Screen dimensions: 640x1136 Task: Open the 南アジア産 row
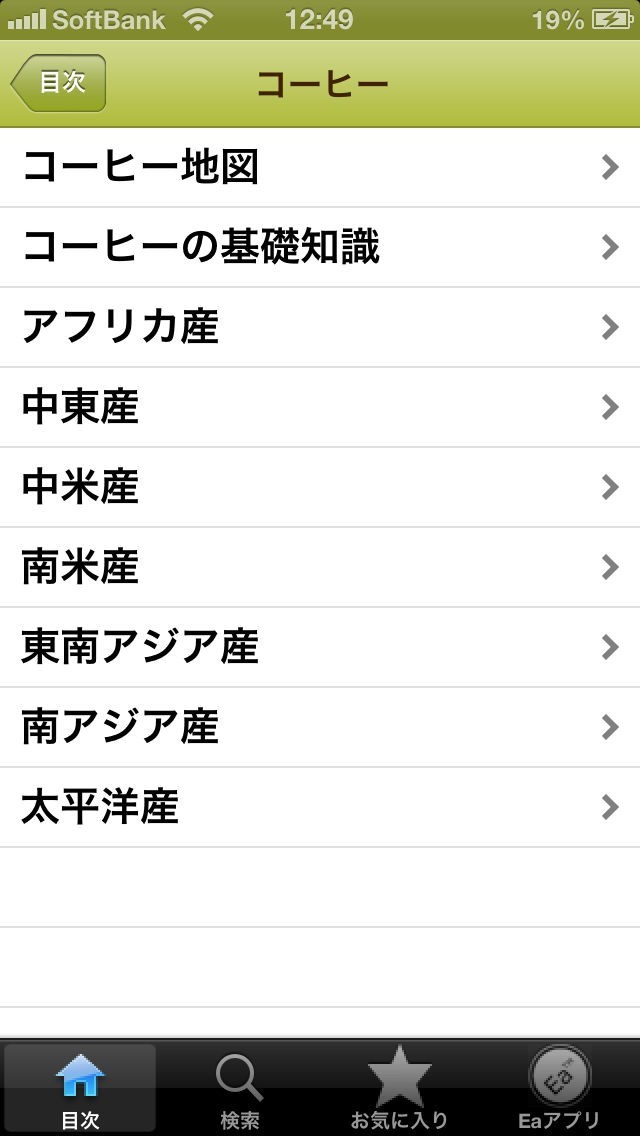320,727
